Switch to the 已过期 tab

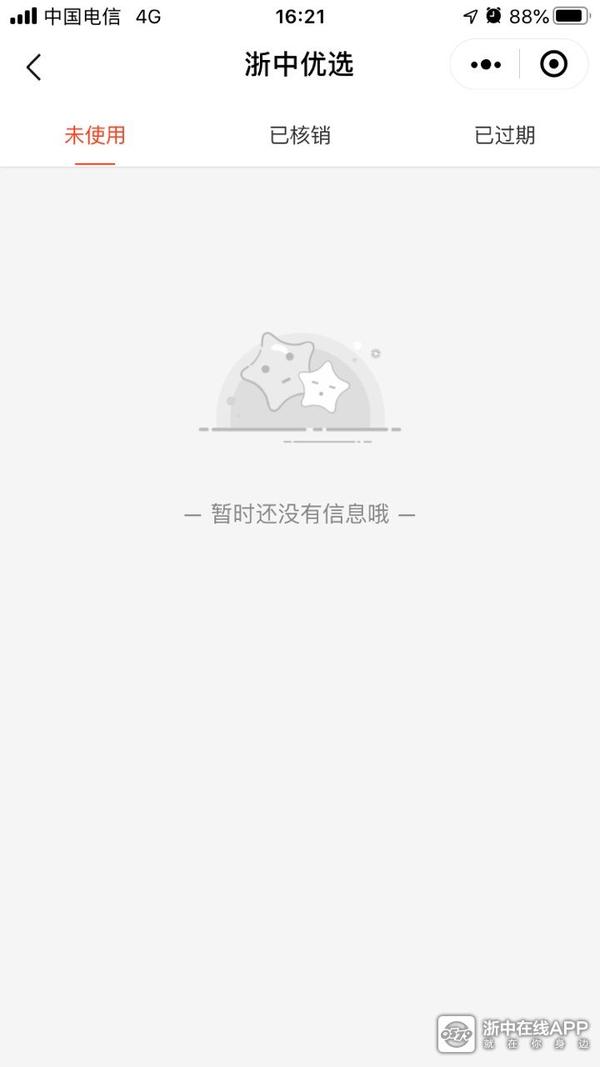click(x=505, y=136)
